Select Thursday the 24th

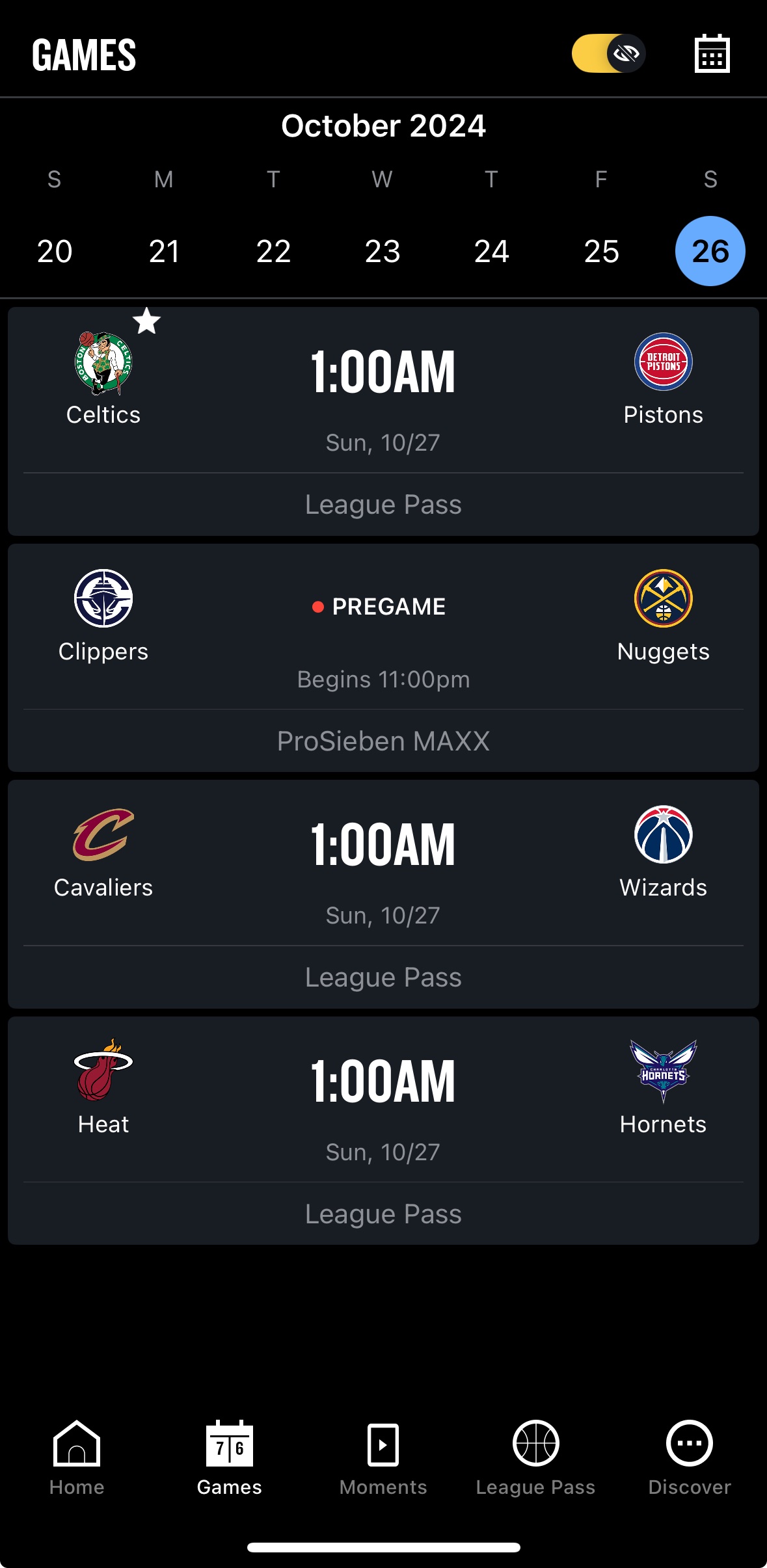coord(492,251)
